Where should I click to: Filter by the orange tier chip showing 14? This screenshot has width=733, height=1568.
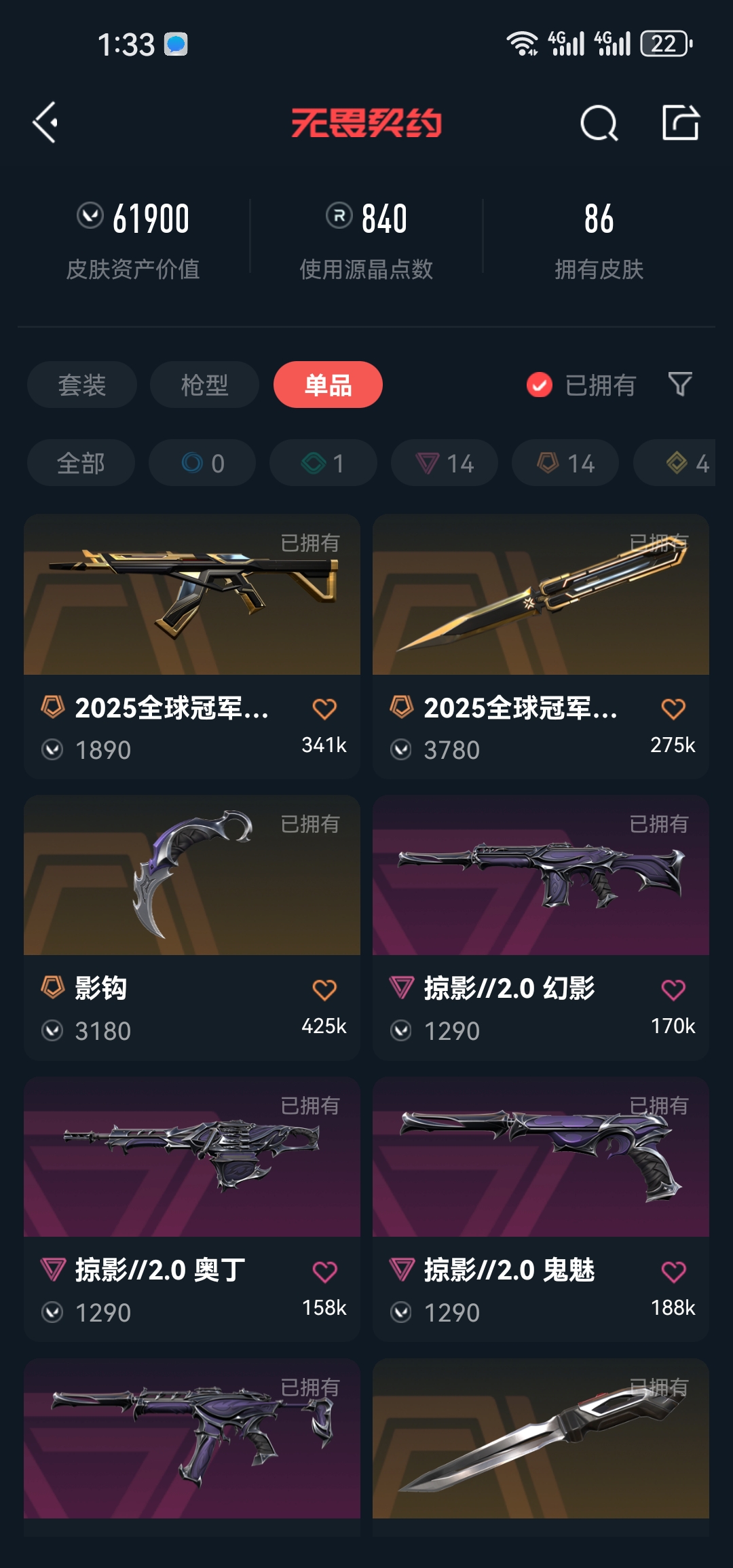(x=565, y=463)
